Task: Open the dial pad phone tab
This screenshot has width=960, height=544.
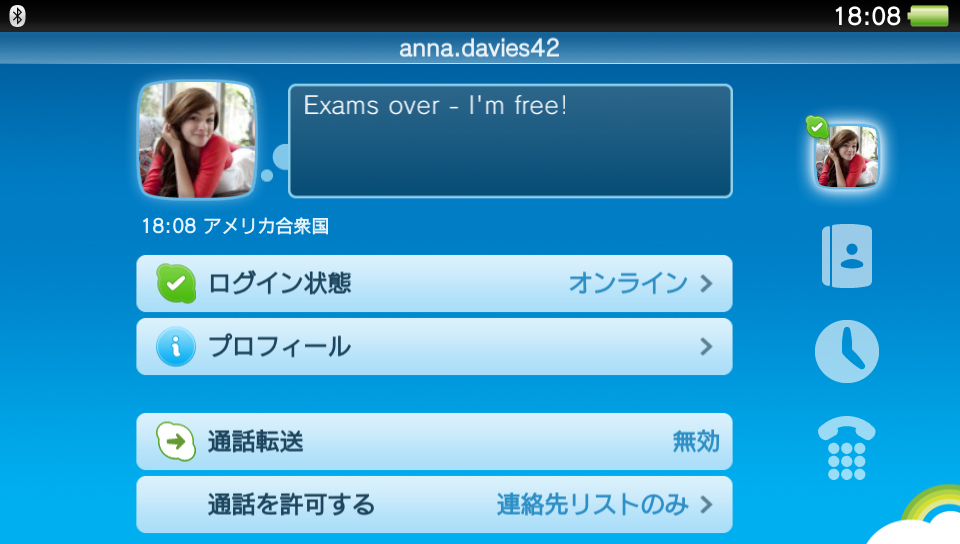Action: point(847,449)
